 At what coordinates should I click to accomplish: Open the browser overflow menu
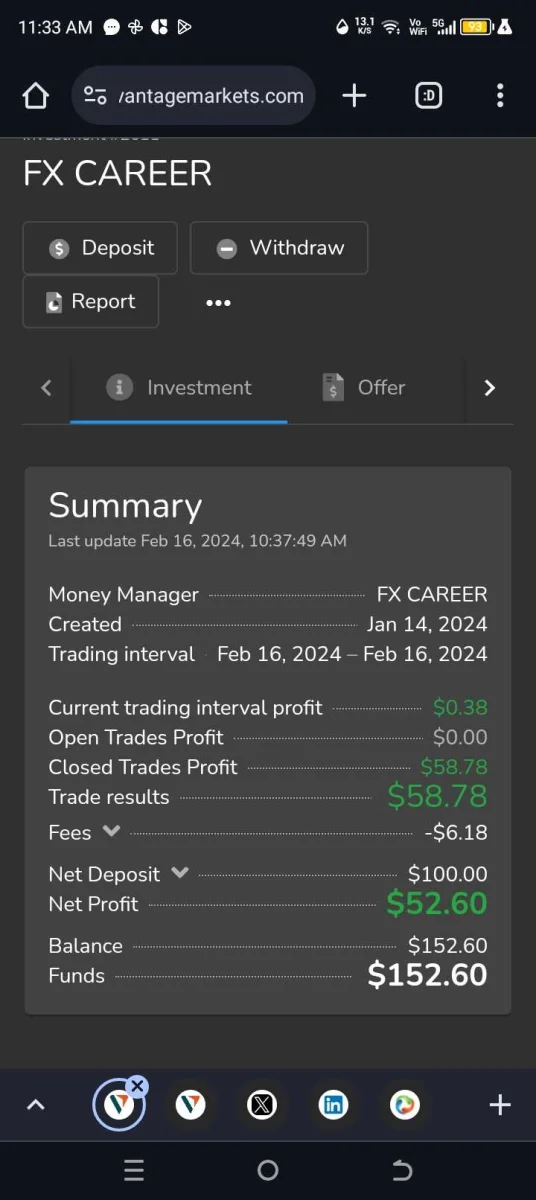(500, 96)
